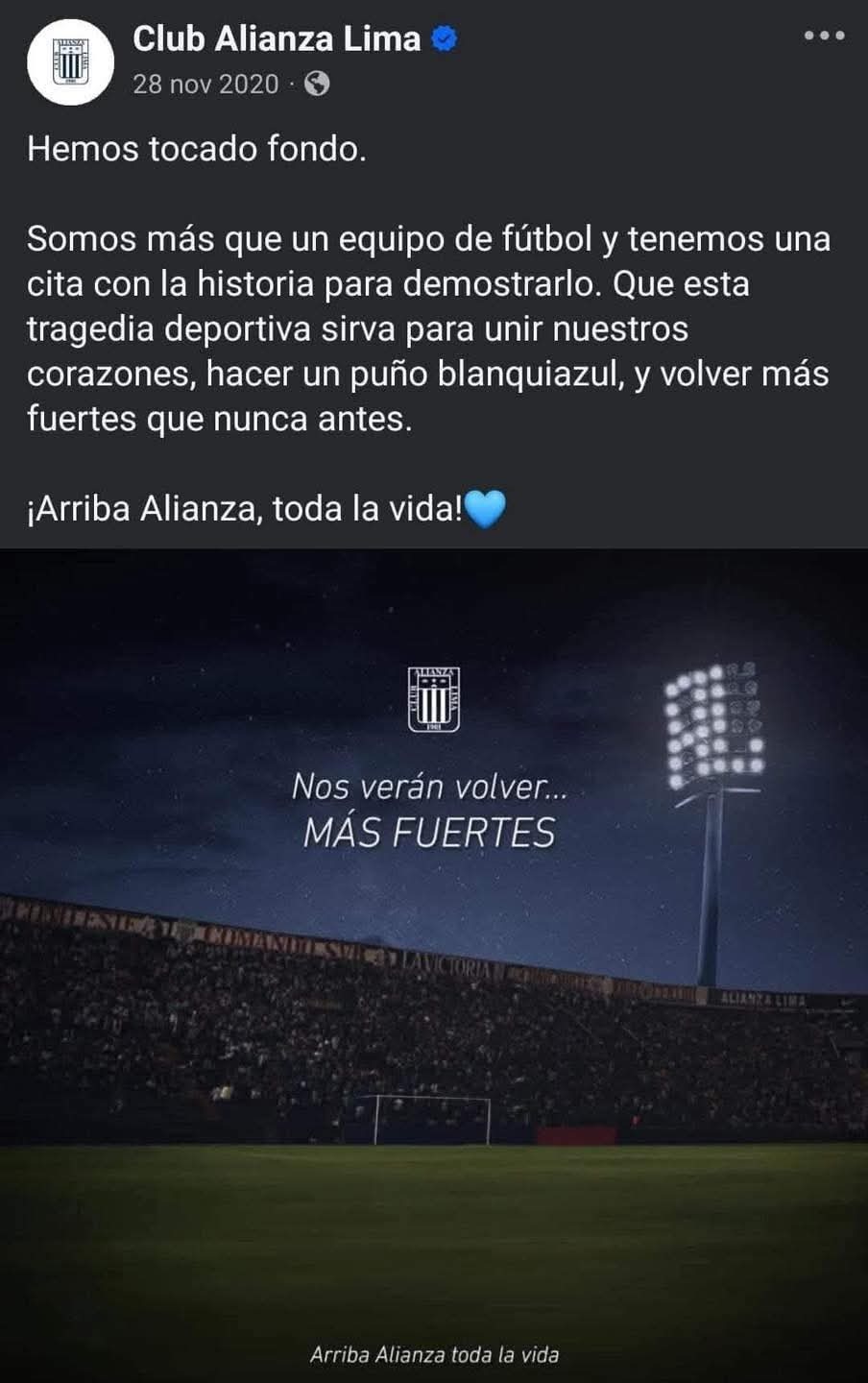
Task: Open the post's three-dot options menu
Action: point(824,36)
